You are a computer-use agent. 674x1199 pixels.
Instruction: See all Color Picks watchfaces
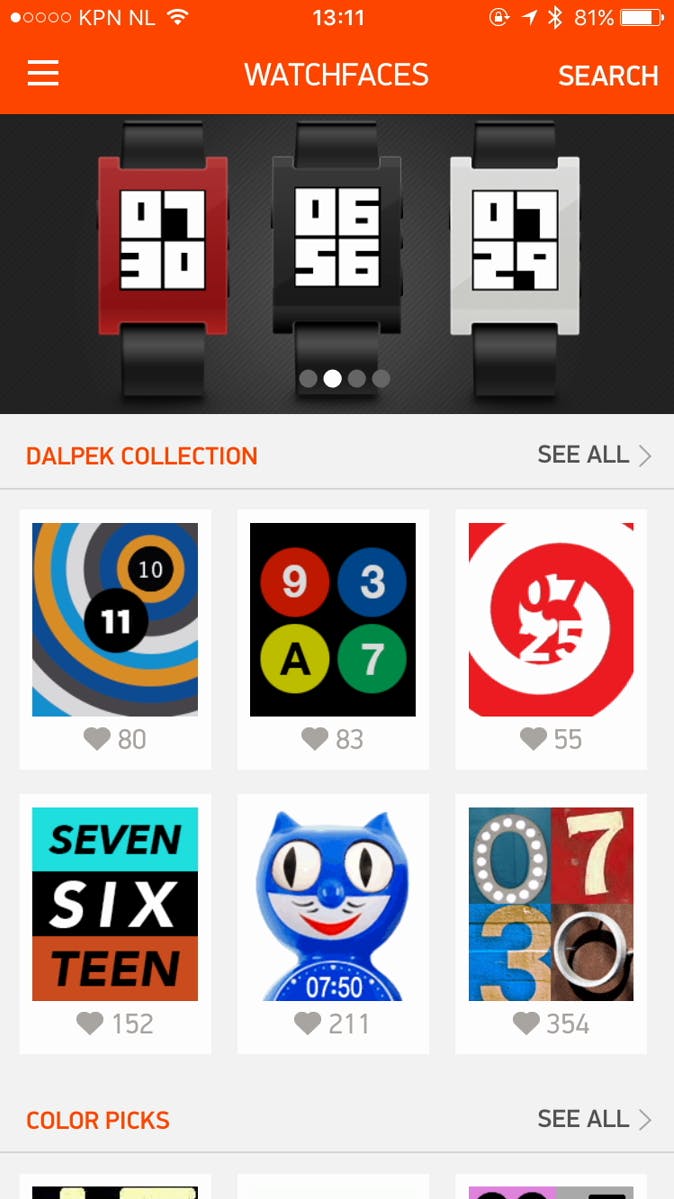pos(594,1119)
